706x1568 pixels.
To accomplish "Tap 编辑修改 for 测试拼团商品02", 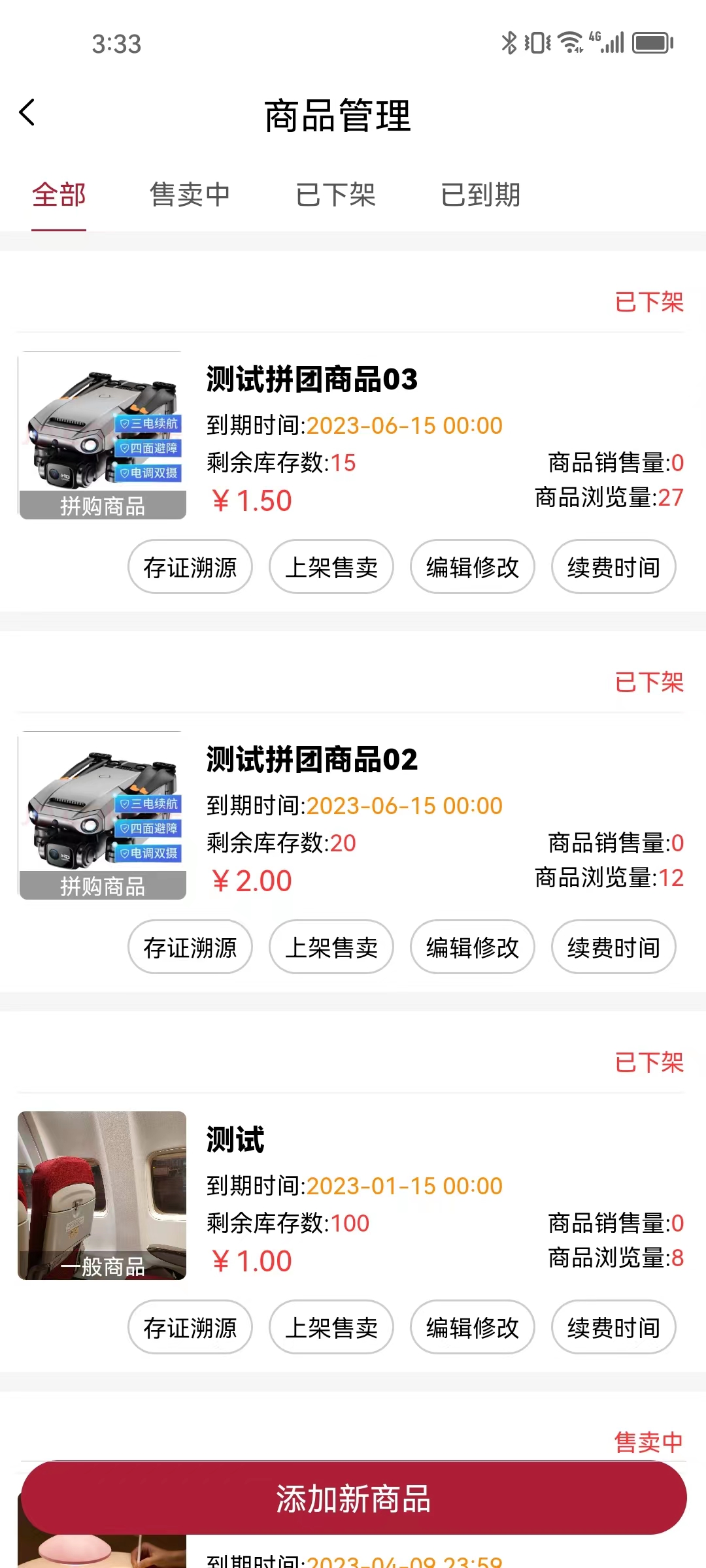I will click(473, 947).
